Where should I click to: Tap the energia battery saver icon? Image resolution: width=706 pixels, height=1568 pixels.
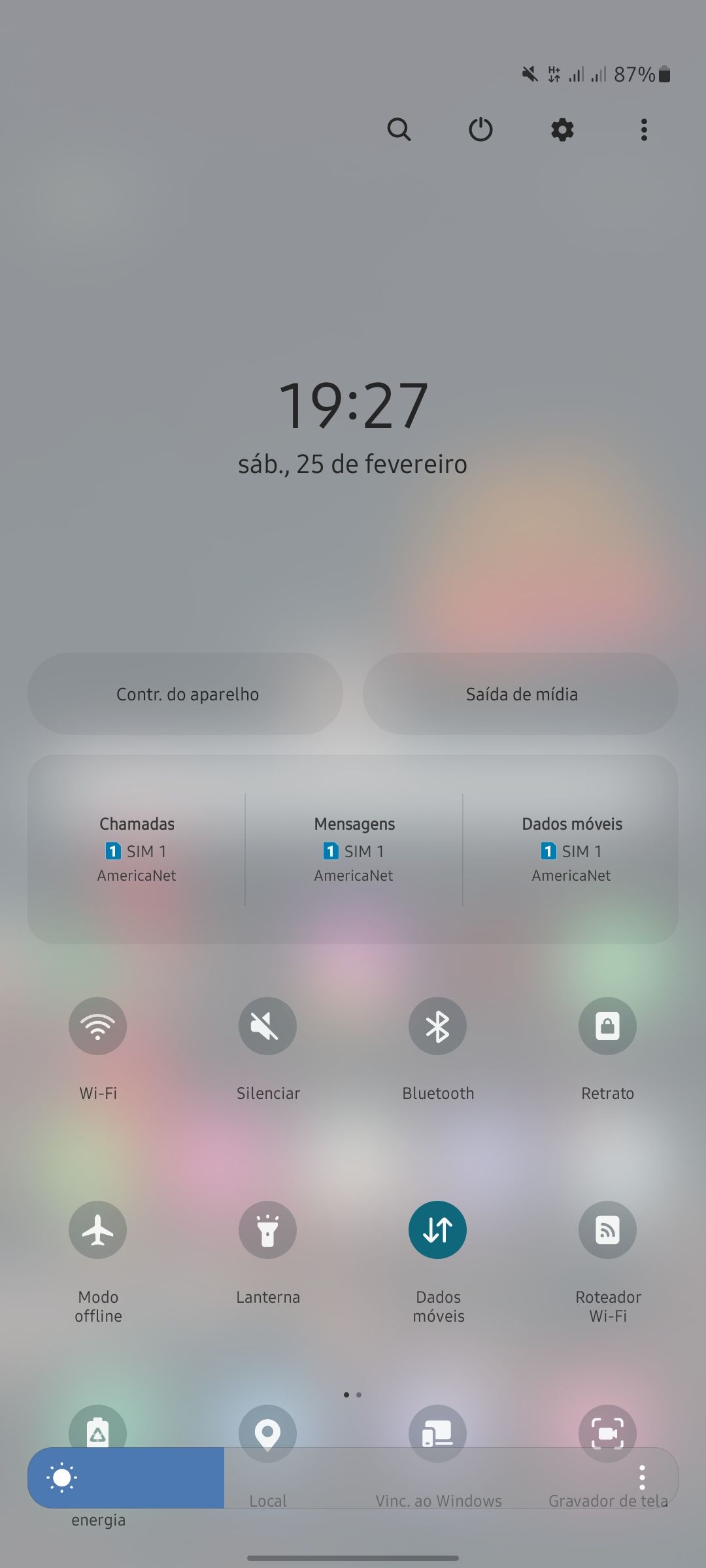click(x=97, y=1434)
